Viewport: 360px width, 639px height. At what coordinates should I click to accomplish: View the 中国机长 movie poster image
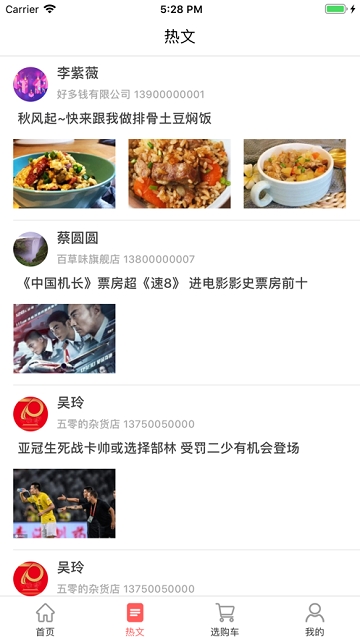tap(64, 339)
